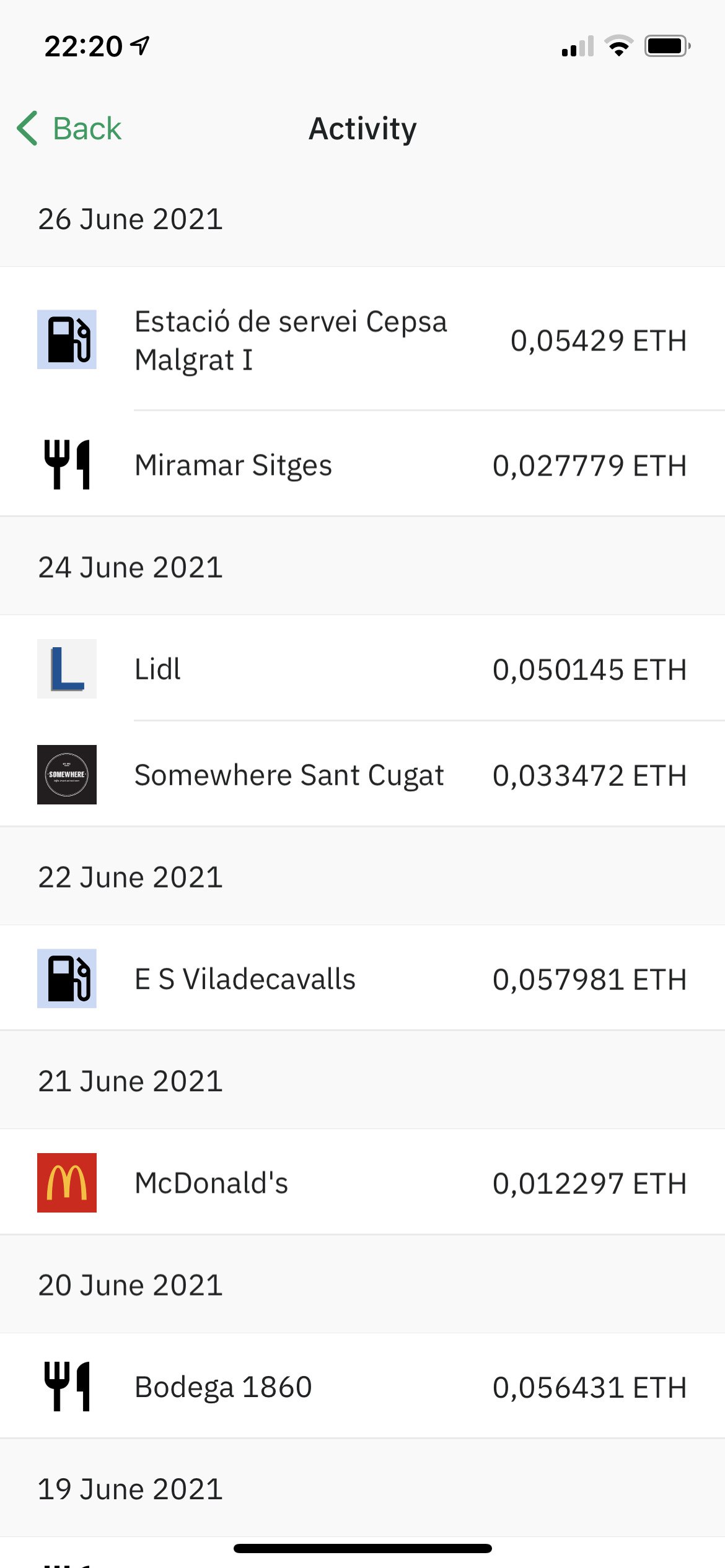
Task: Go back from the Activity screen
Action: tap(69, 129)
